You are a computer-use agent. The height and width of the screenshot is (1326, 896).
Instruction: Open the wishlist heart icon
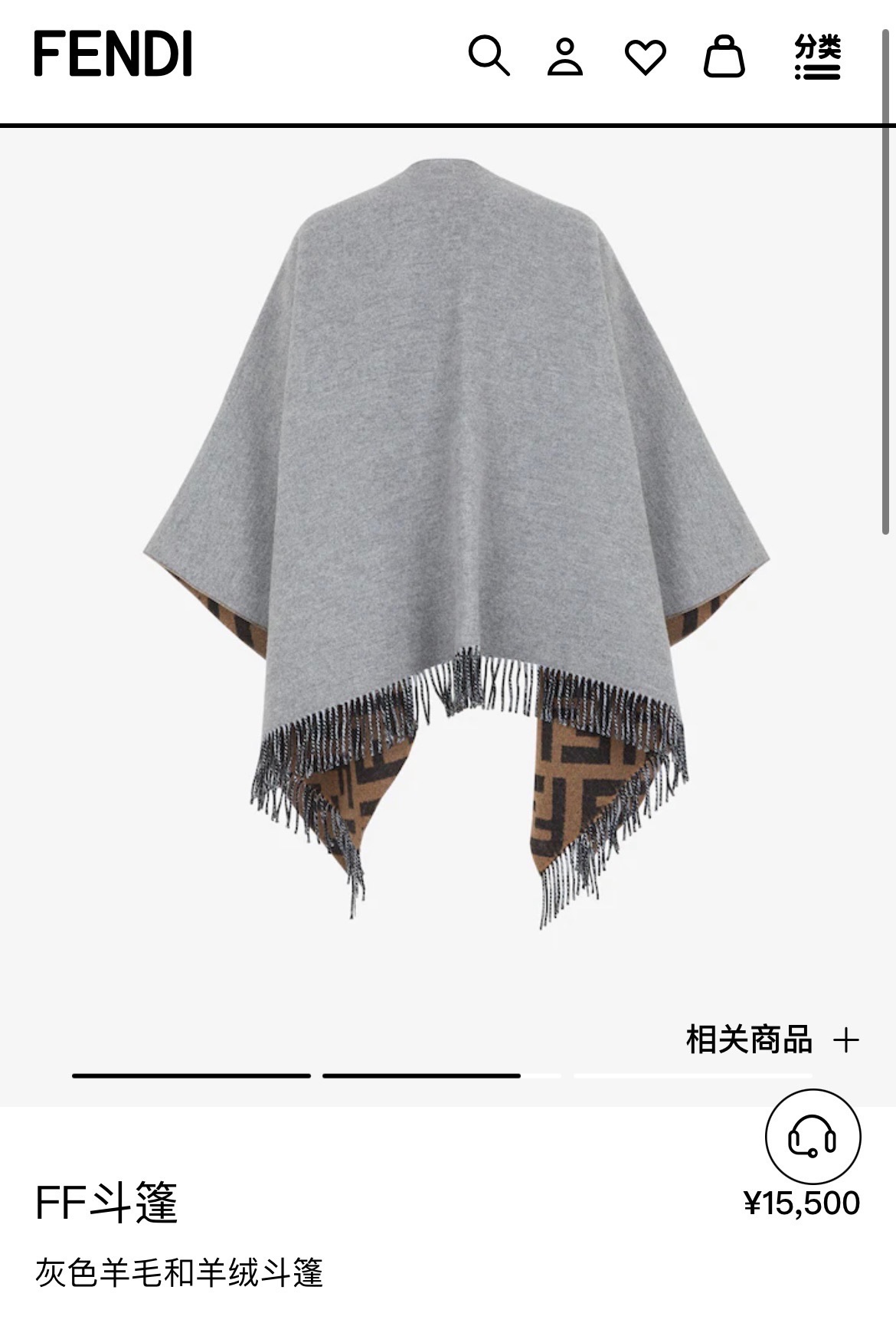point(645,57)
